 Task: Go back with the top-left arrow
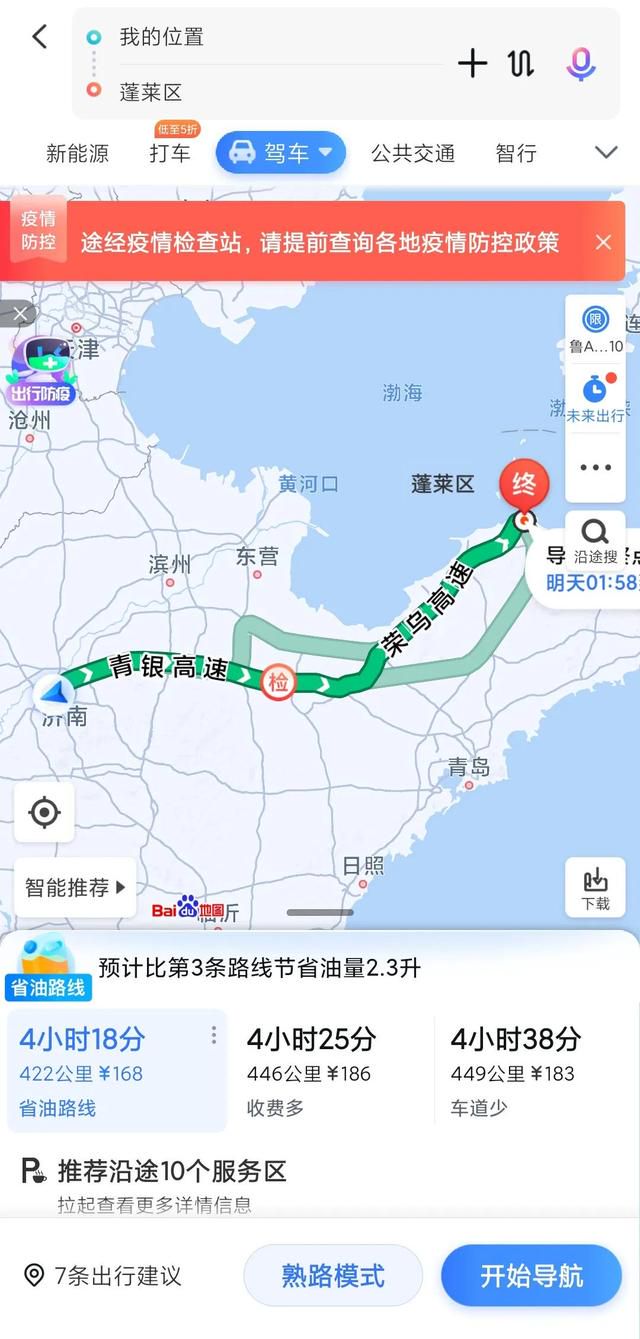pos(39,37)
